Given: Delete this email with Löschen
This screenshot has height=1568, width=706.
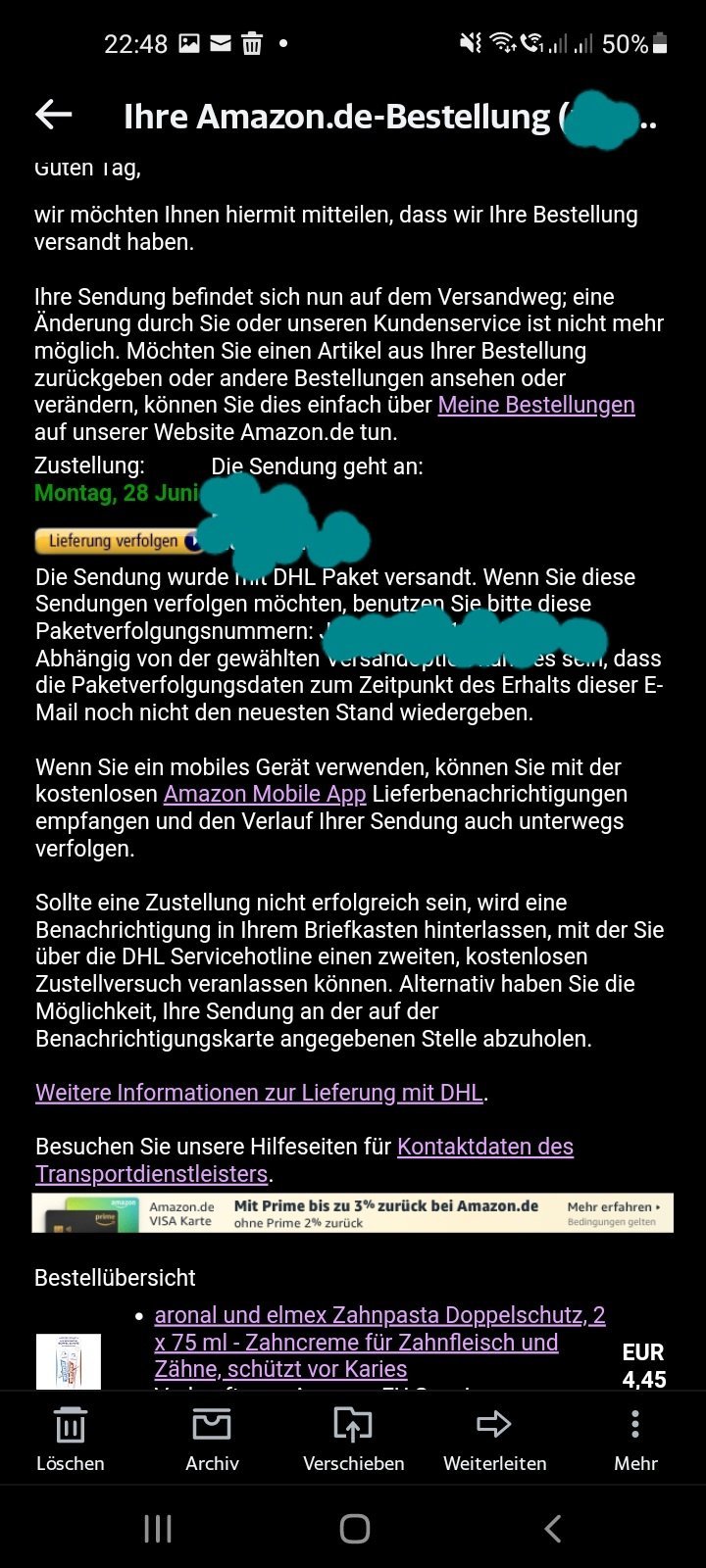Looking at the screenshot, I should [71, 1440].
